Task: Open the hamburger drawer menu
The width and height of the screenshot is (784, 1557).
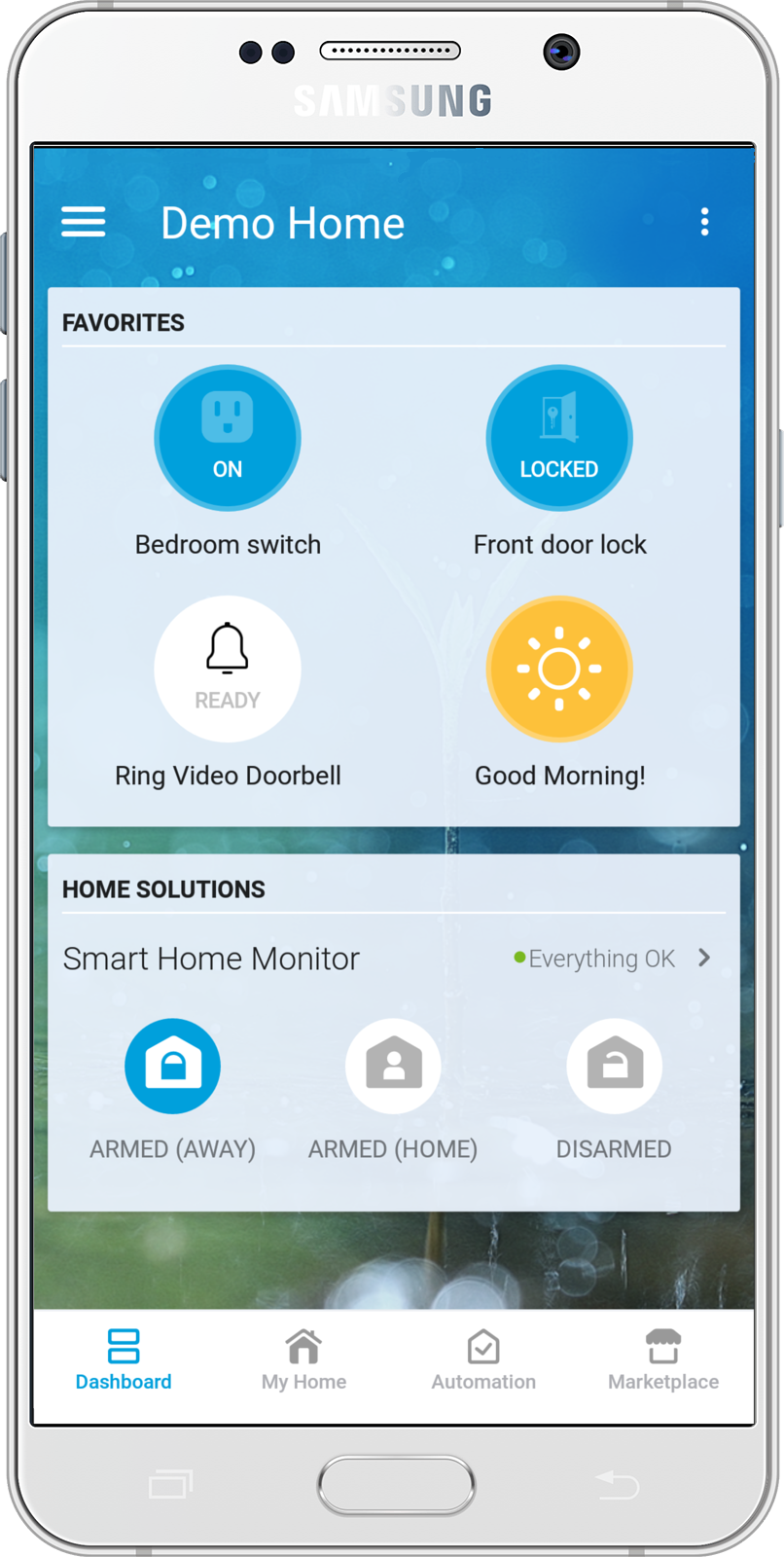Action: [84, 223]
